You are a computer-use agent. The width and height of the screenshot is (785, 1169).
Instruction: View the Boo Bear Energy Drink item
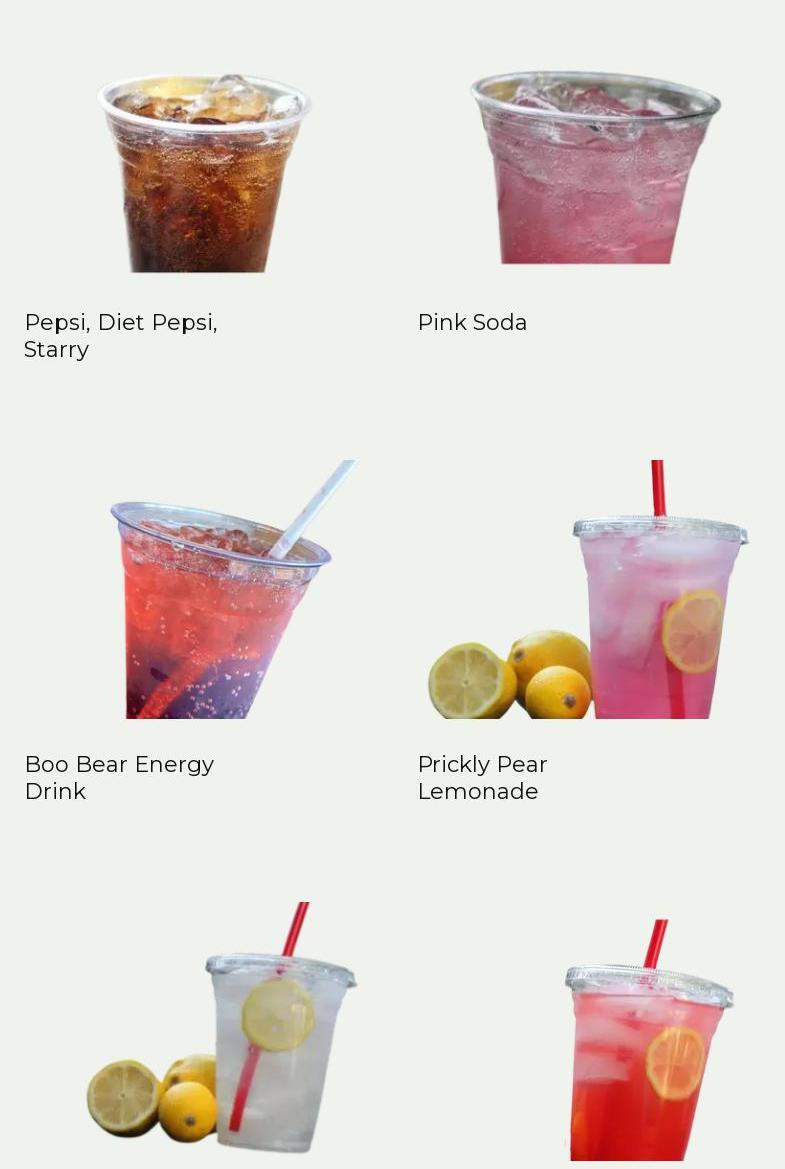[119, 777]
